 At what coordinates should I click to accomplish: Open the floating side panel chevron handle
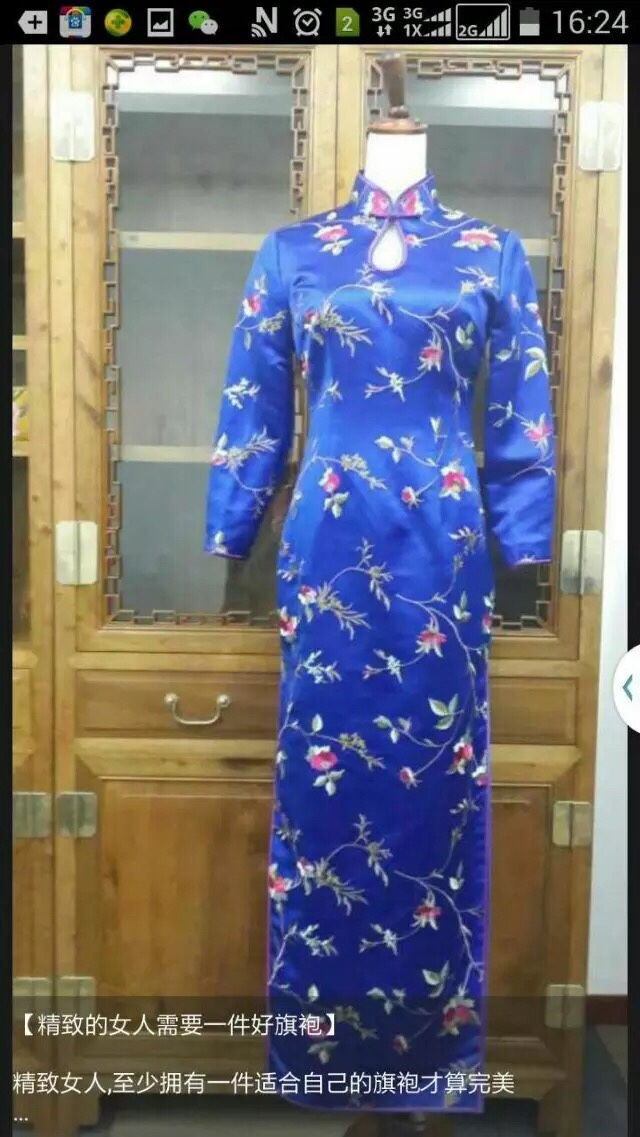coord(627,688)
